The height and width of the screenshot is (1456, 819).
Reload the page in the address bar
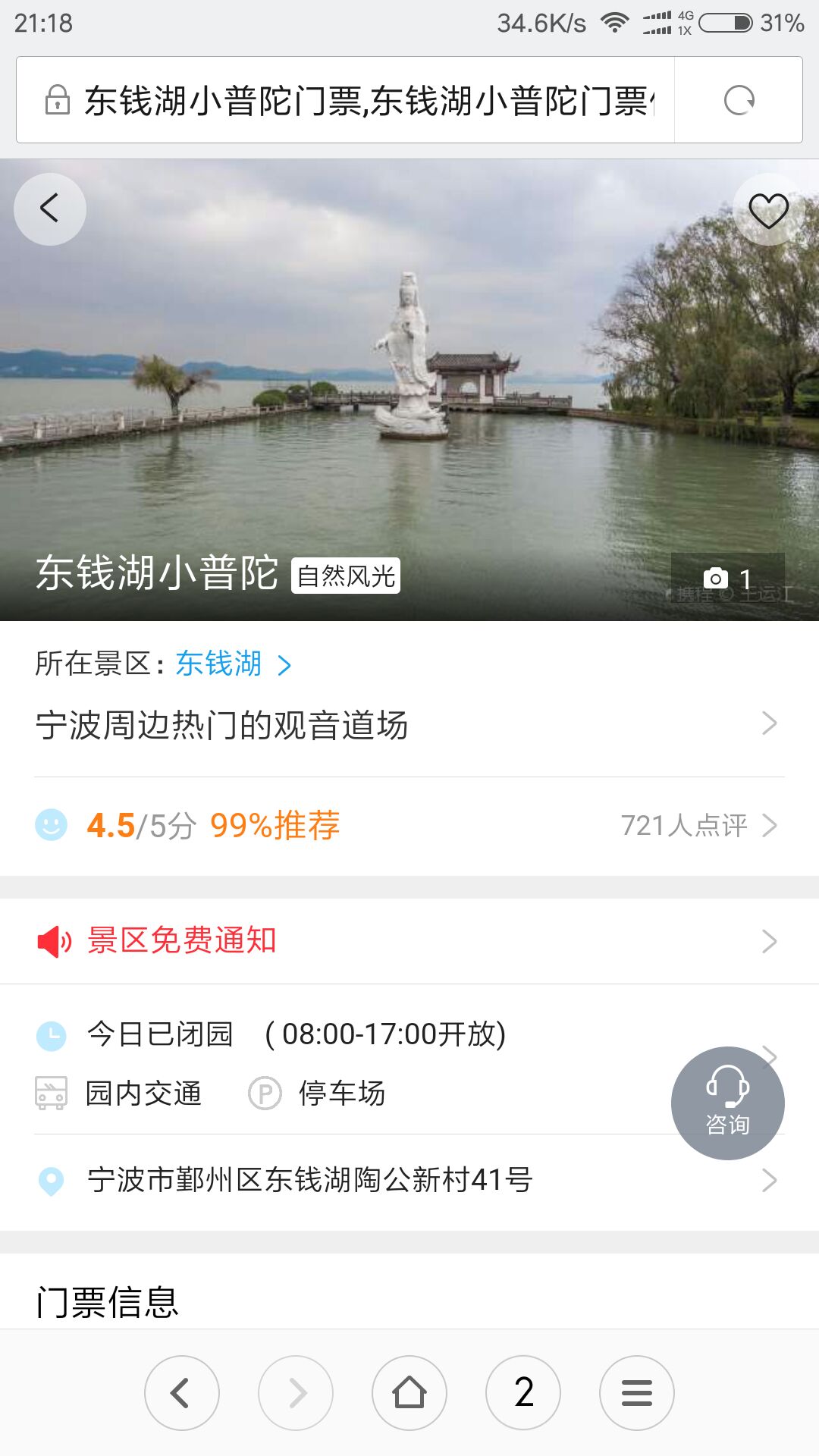tap(739, 100)
